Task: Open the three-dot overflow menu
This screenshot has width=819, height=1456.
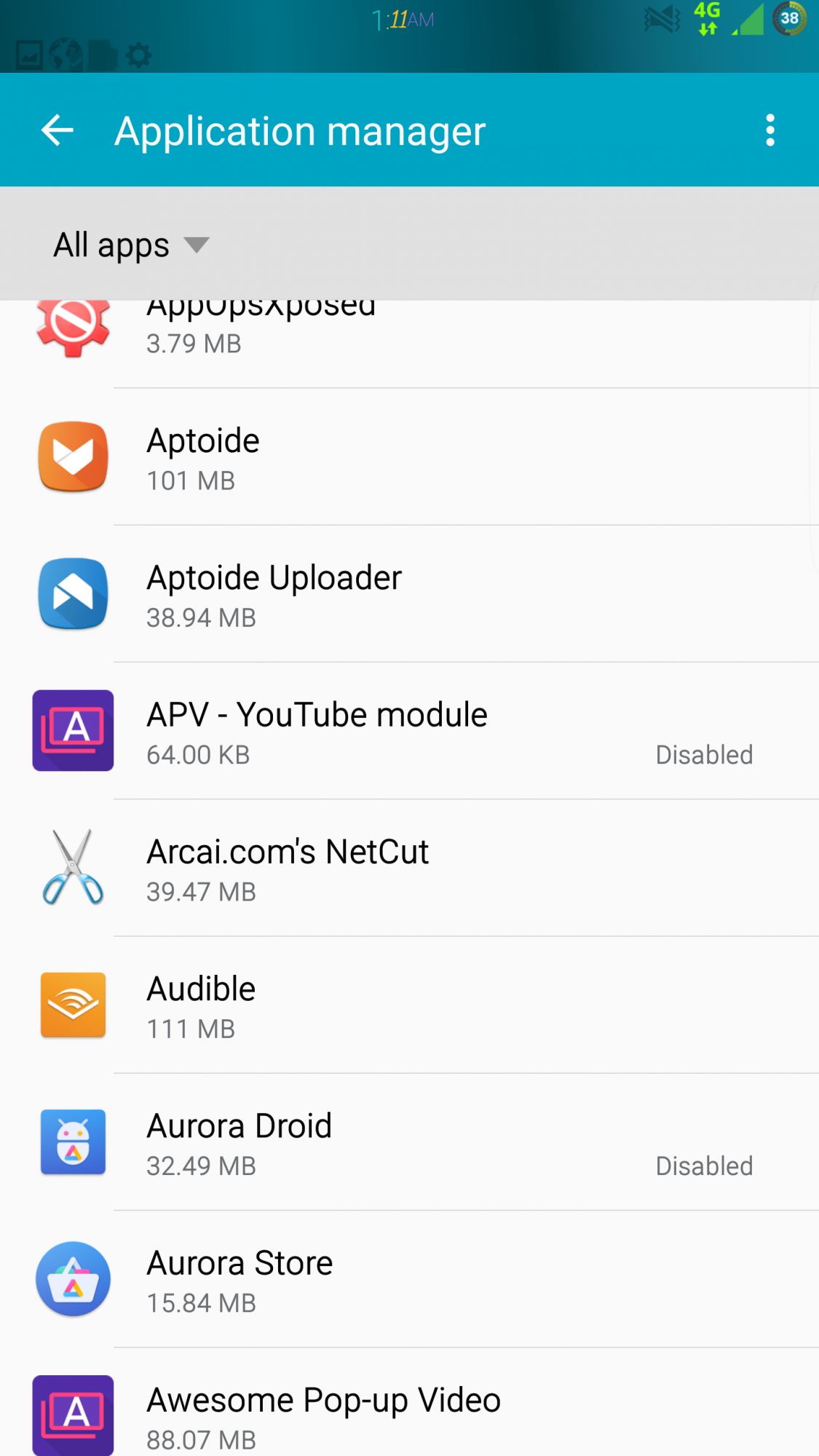Action: [769, 131]
